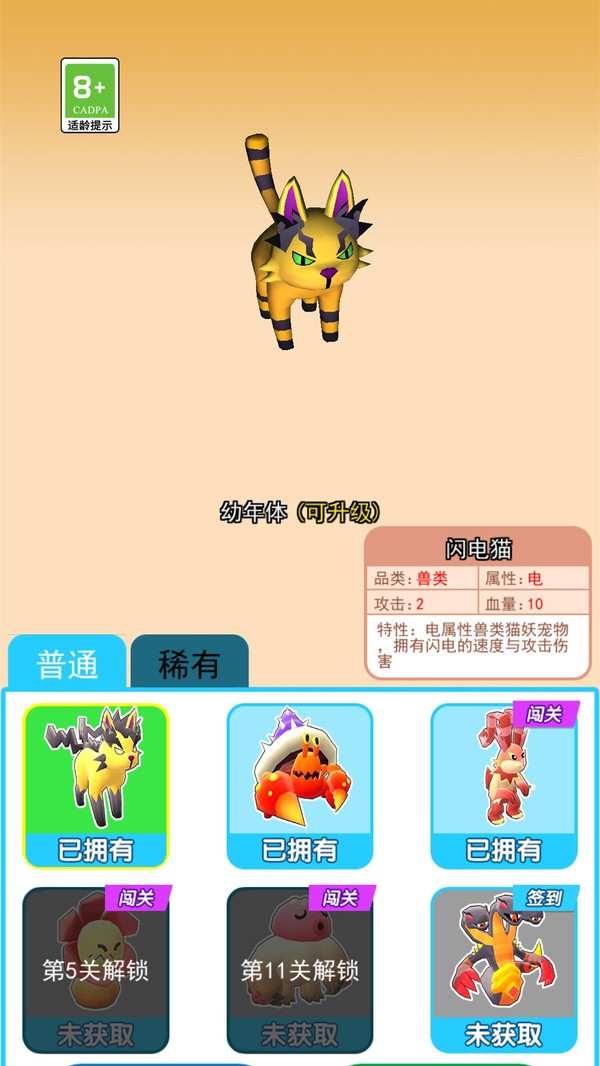This screenshot has height=1066, width=600.
Task: Select the owned yellow lightning cat card
Action: pyautogui.click(x=96, y=785)
